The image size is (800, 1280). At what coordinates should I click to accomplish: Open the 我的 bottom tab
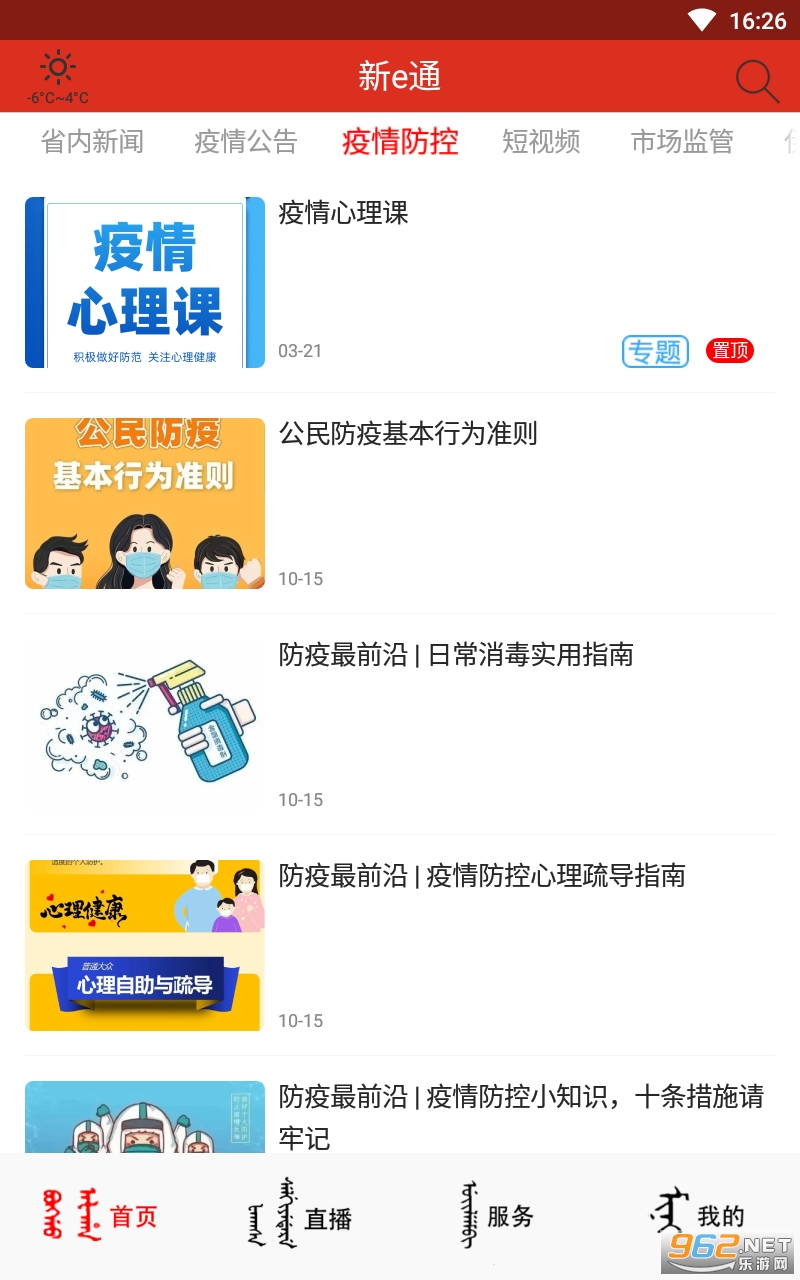(698, 1216)
